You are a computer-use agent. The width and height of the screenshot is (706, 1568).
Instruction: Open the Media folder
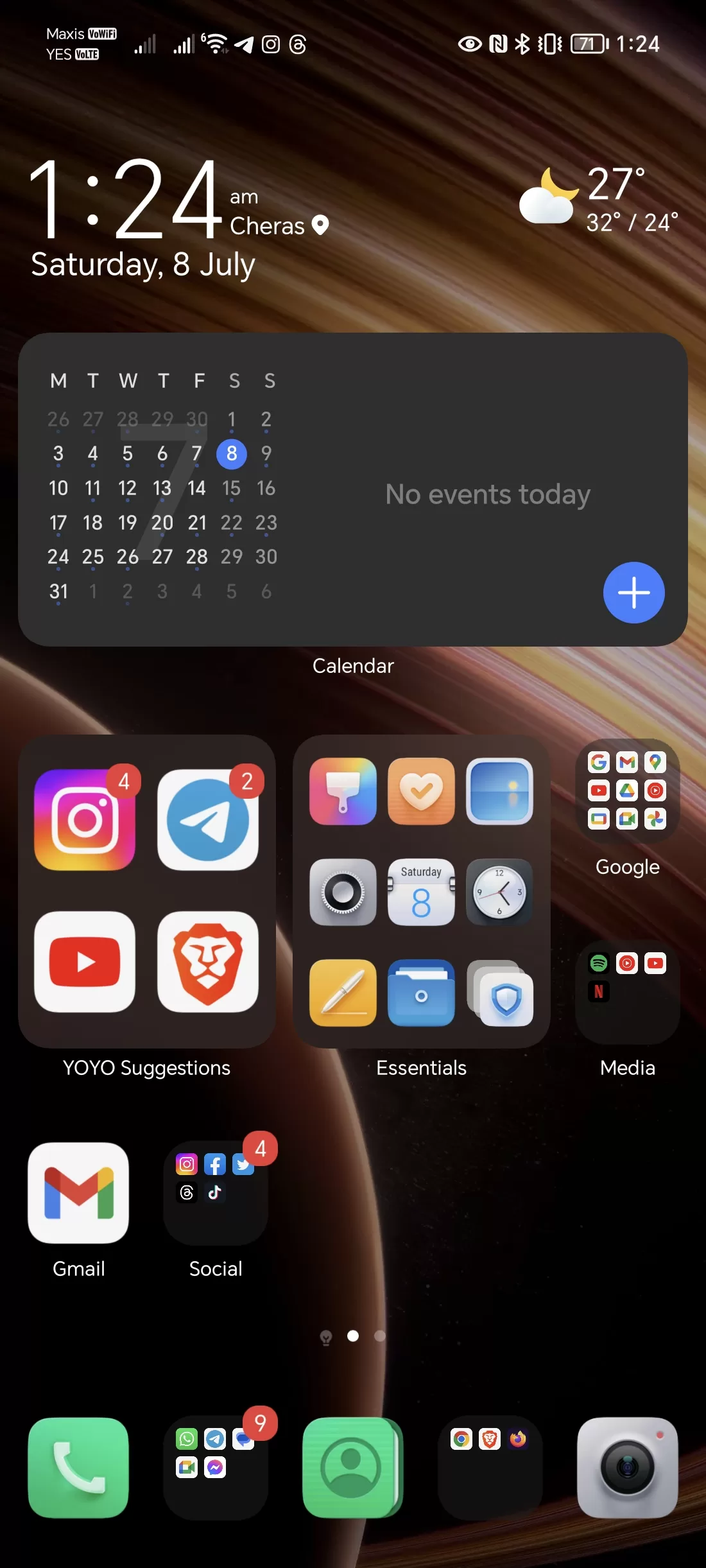[627, 991]
